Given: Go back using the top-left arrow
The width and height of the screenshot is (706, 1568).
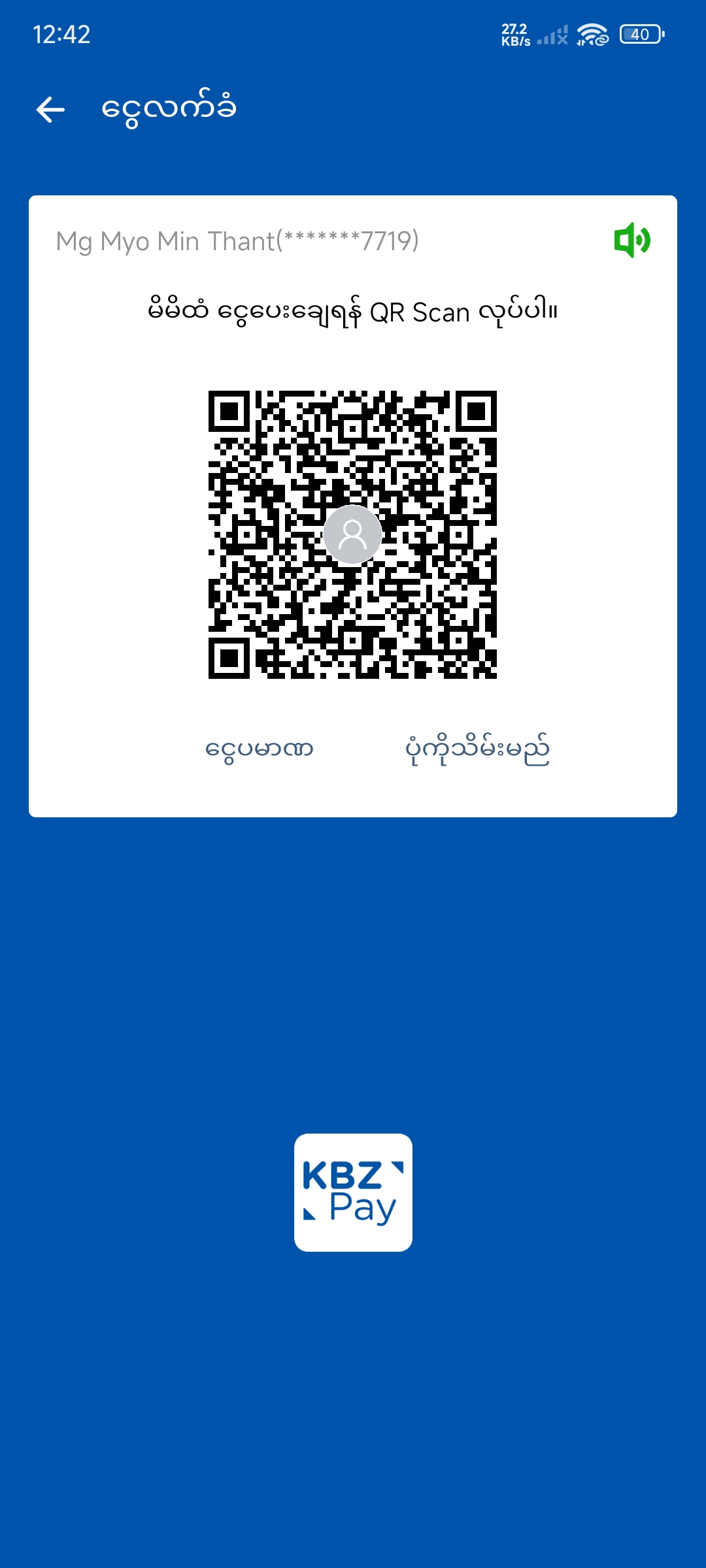Looking at the screenshot, I should click(50, 109).
